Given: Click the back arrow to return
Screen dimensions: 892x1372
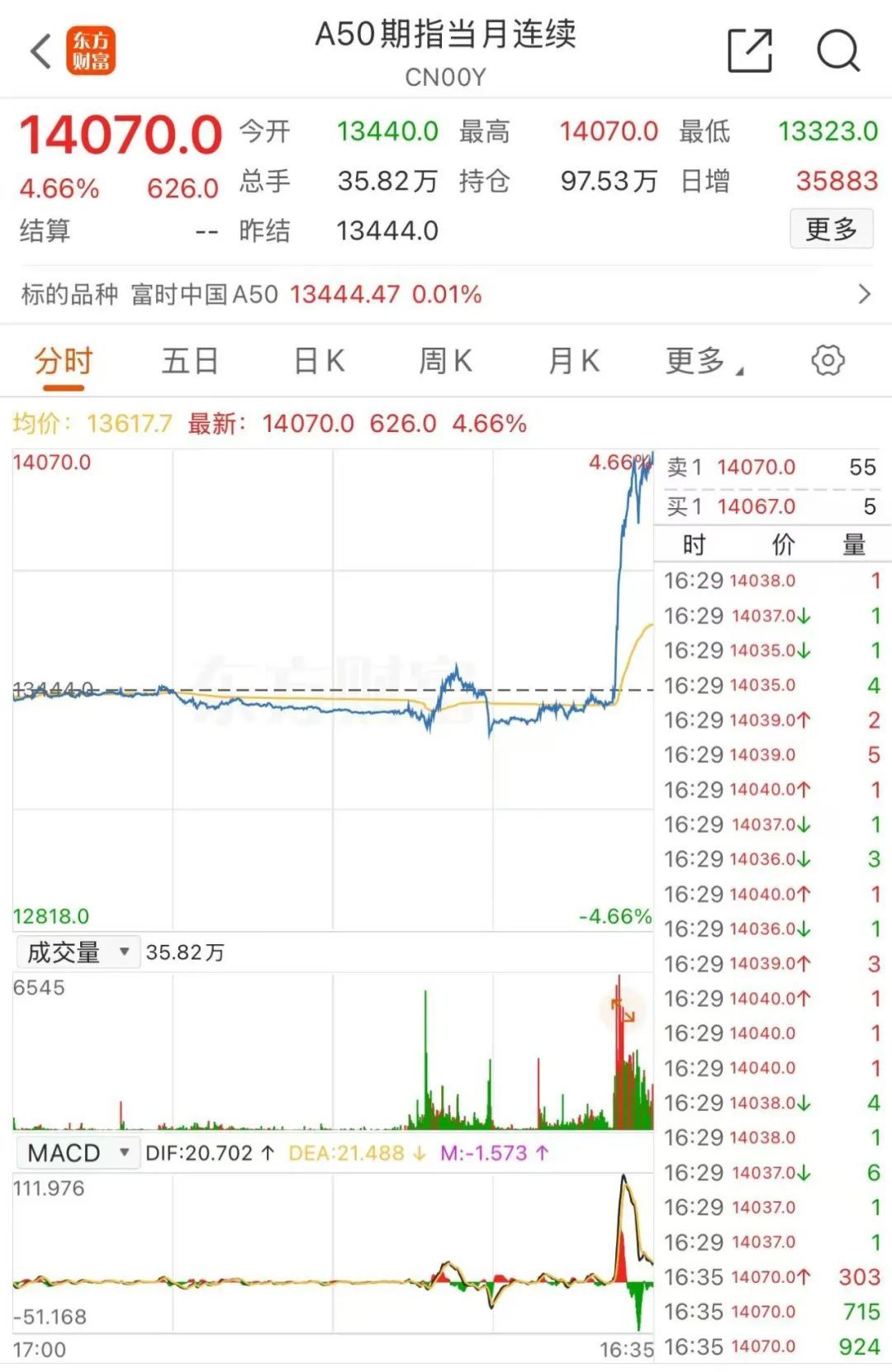Looking at the screenshot, I should click(40, 50).
